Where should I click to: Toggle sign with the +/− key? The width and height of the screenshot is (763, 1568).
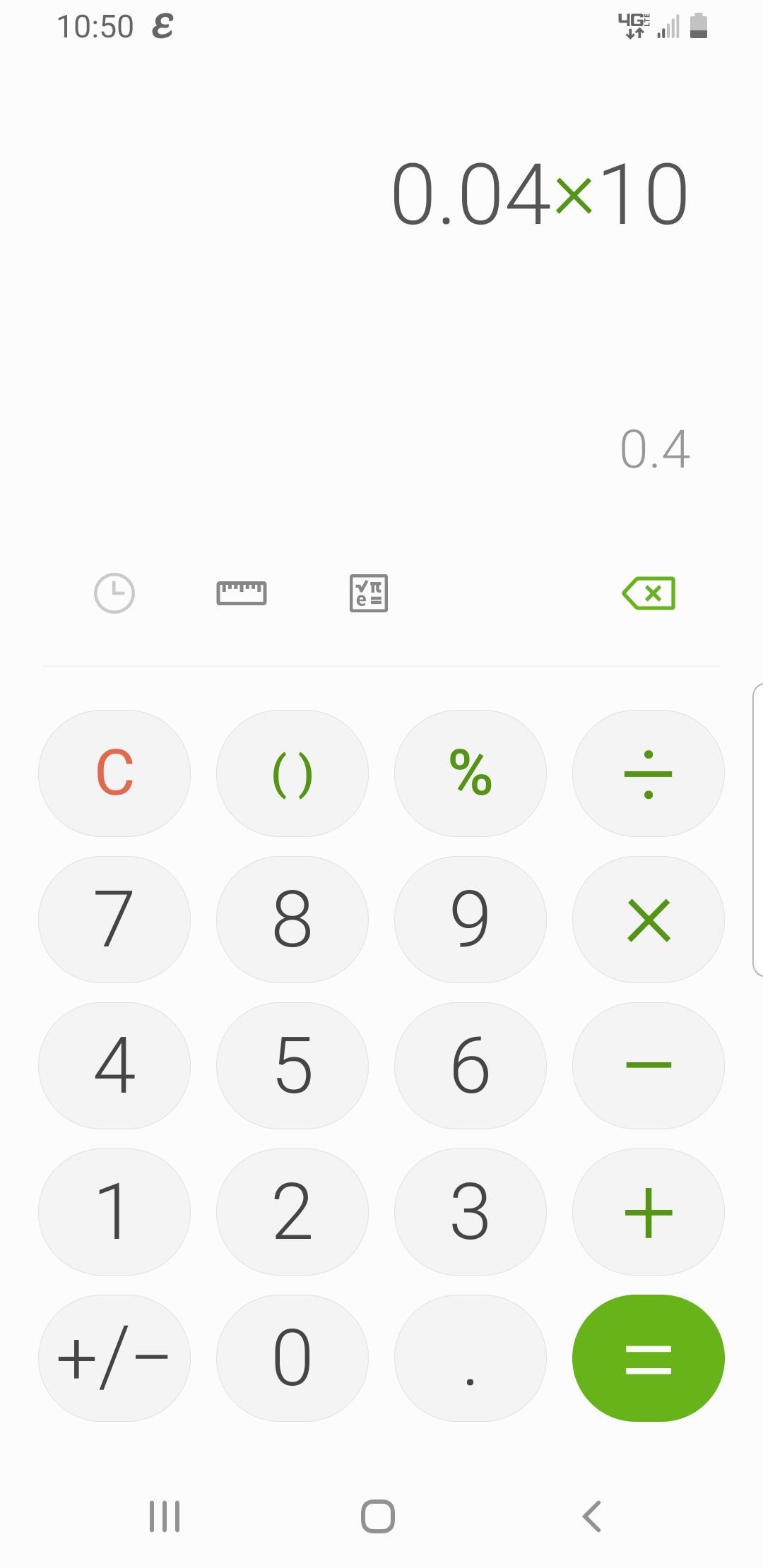click(114, 1358)
